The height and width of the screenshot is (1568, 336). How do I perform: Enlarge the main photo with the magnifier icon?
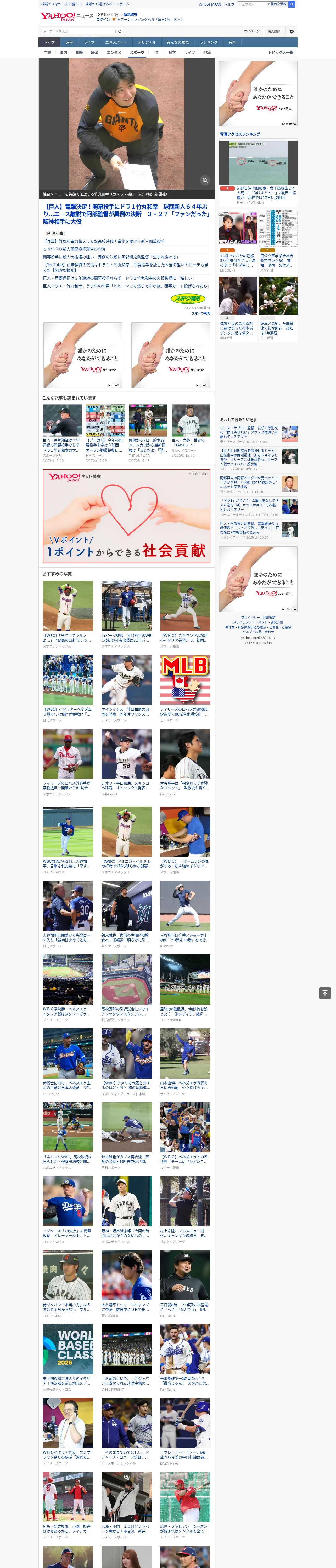click(205, 180)
